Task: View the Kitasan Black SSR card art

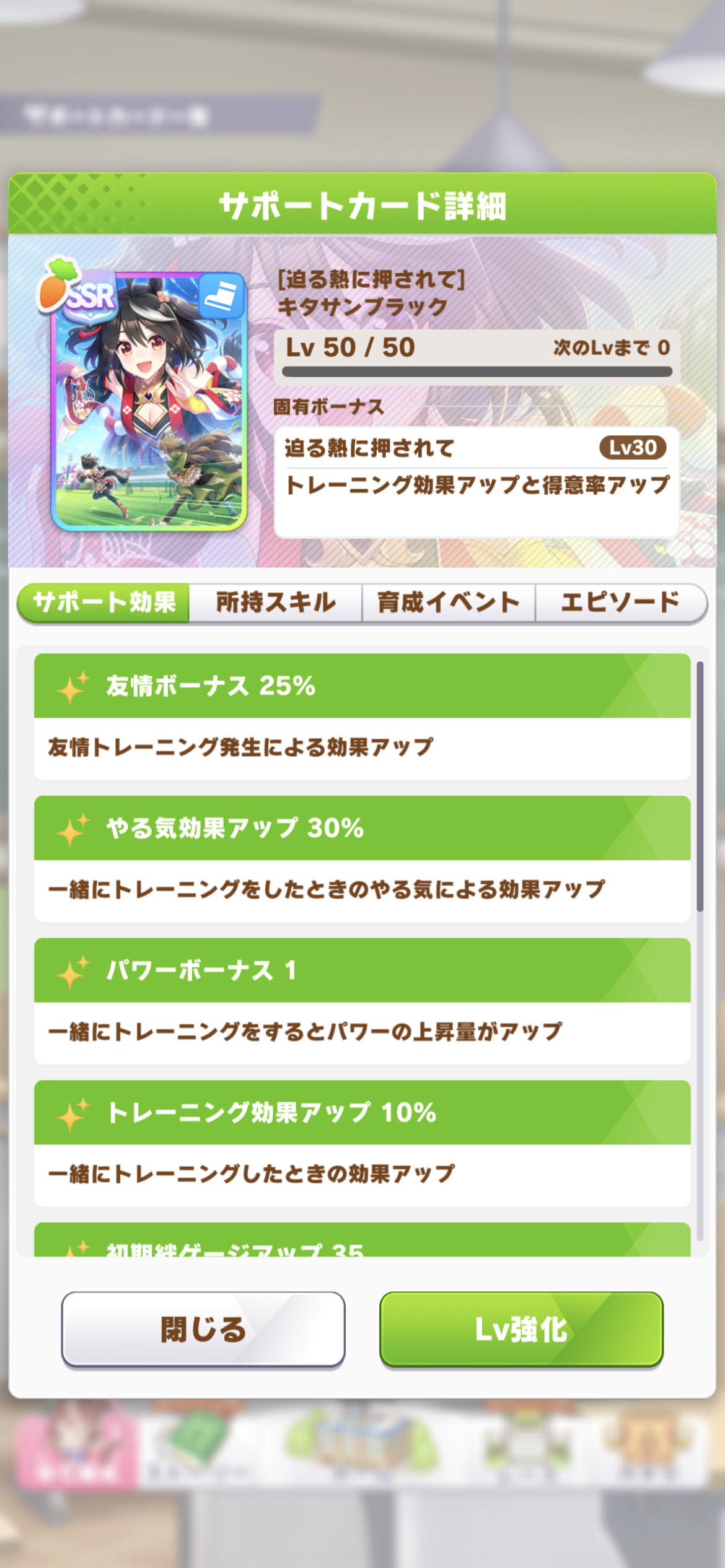Action: pos(149,400)
